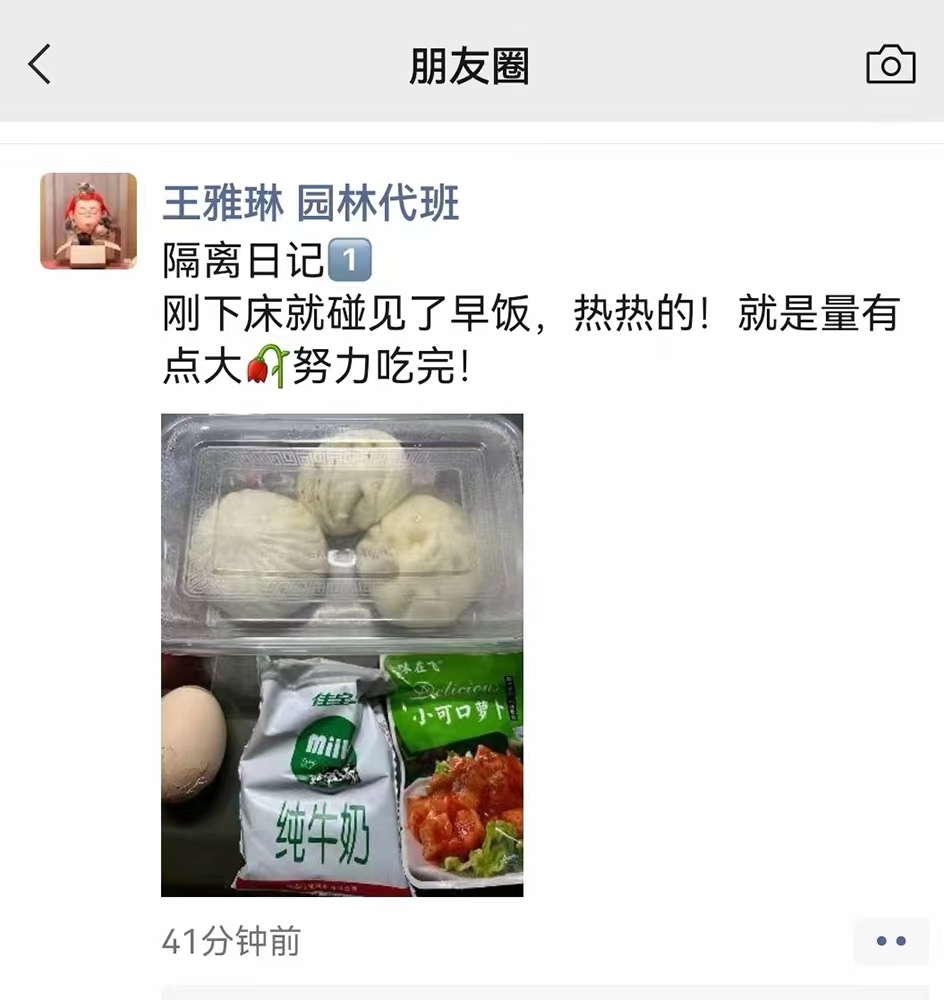View the breakfast photo in full screen

pyautogui.click(x=342, y=655)
